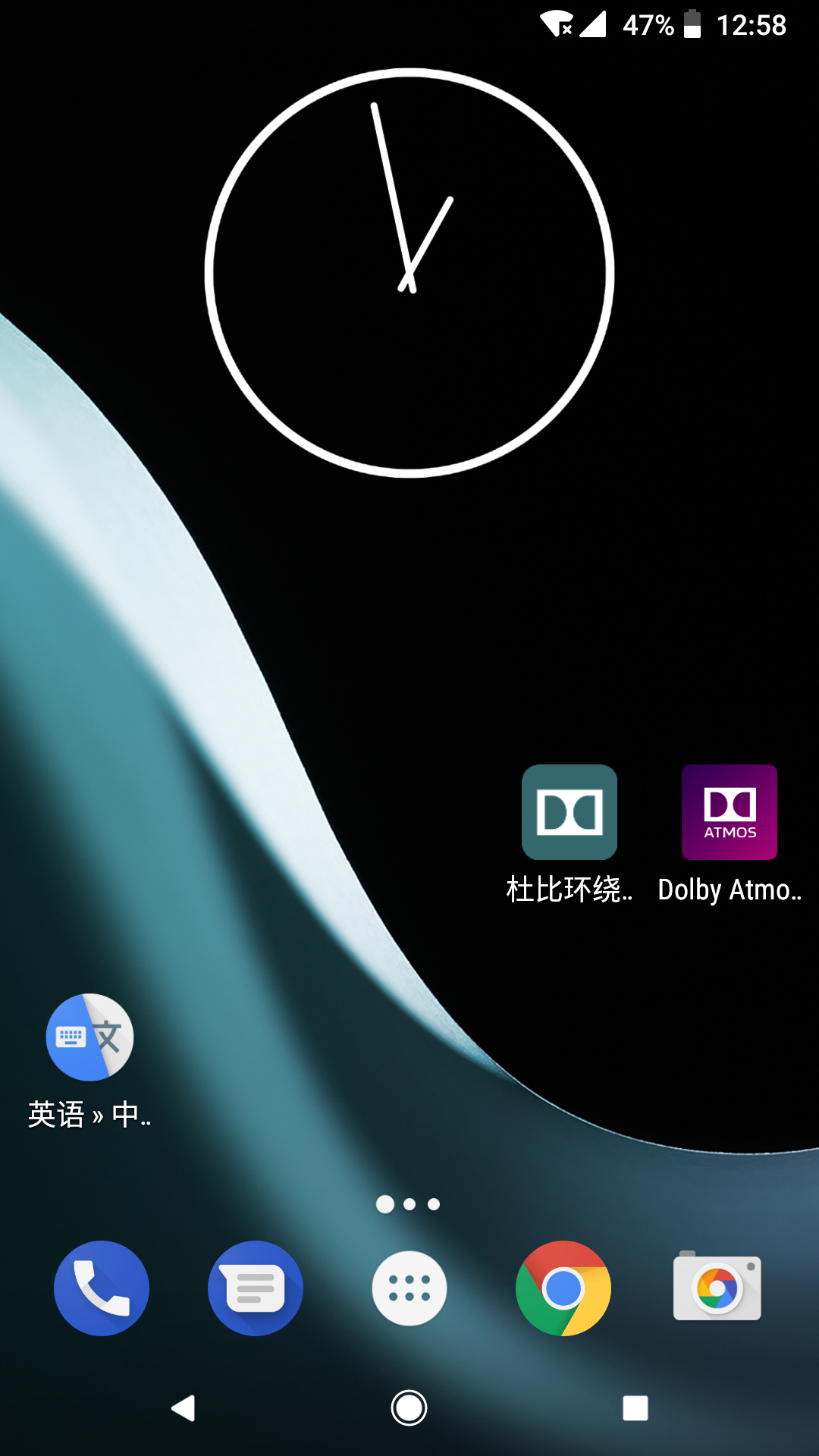The height and width of the screenshot is (1456, 819).
Task: Launch the Chrome browser
Action: (563, 1288)
